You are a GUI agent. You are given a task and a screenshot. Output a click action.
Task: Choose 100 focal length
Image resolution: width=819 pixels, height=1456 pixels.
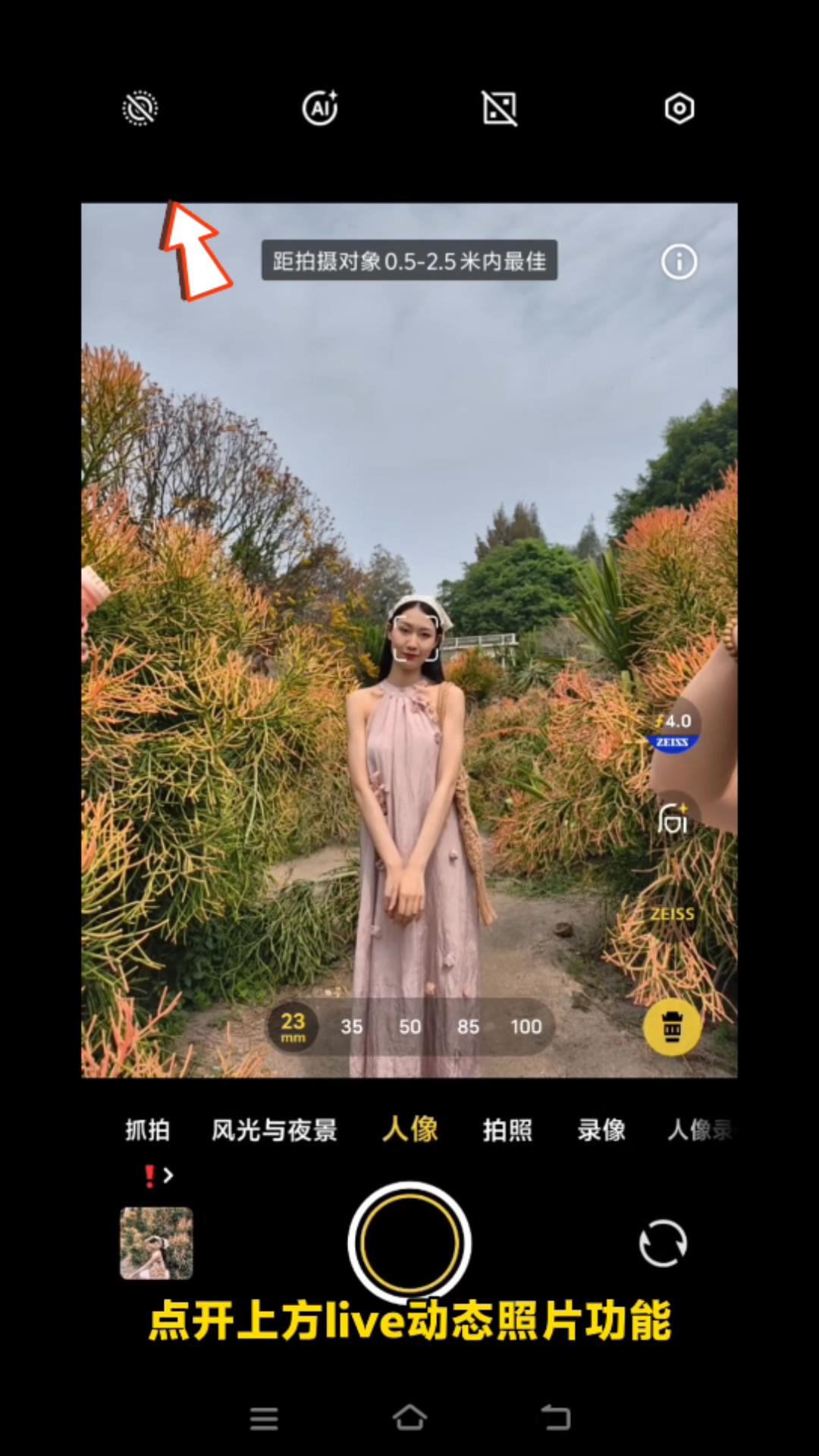(x=526, y=1027)
